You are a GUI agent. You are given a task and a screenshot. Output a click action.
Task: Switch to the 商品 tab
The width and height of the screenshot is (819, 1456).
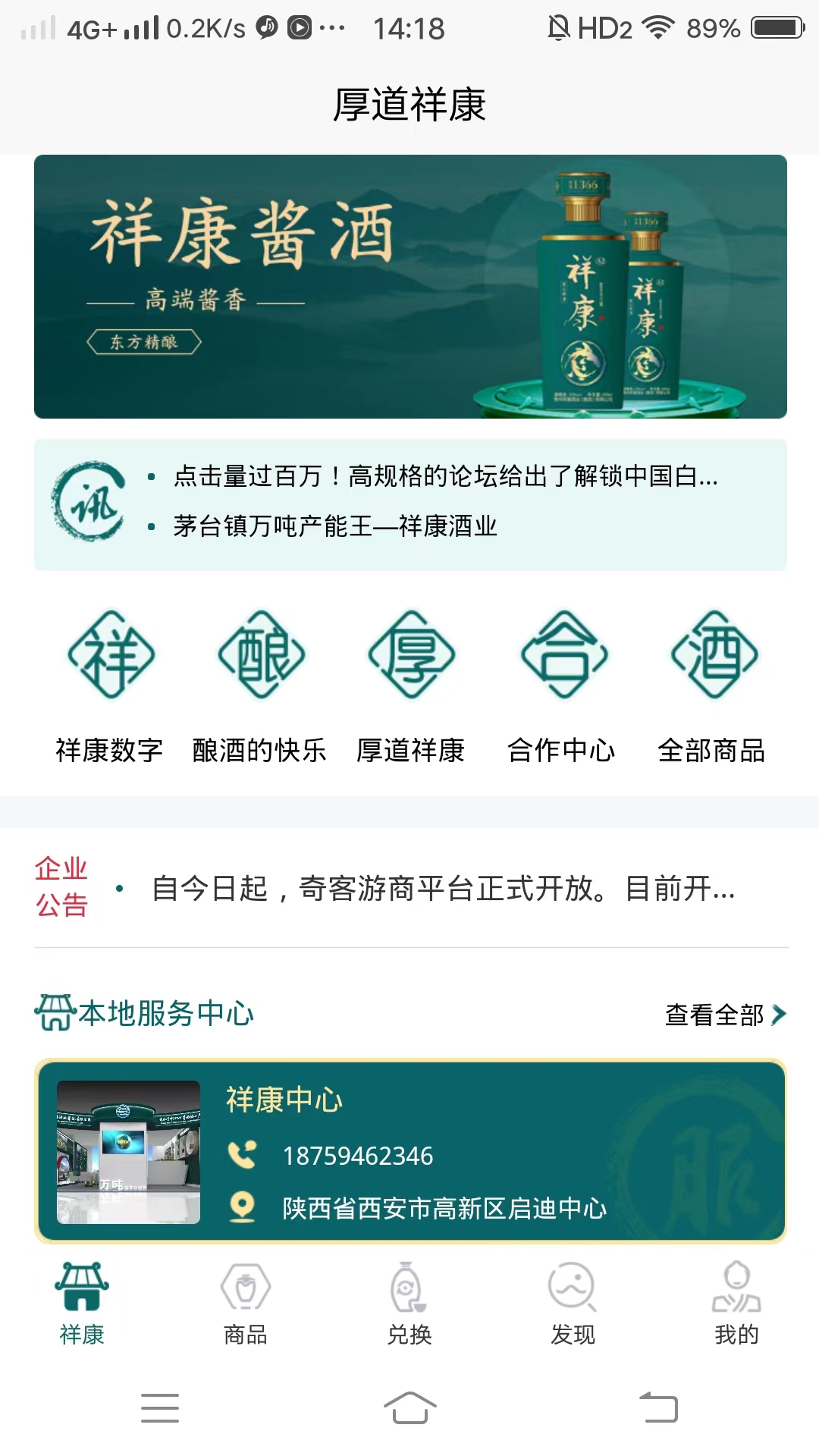tap(245, 1303)
